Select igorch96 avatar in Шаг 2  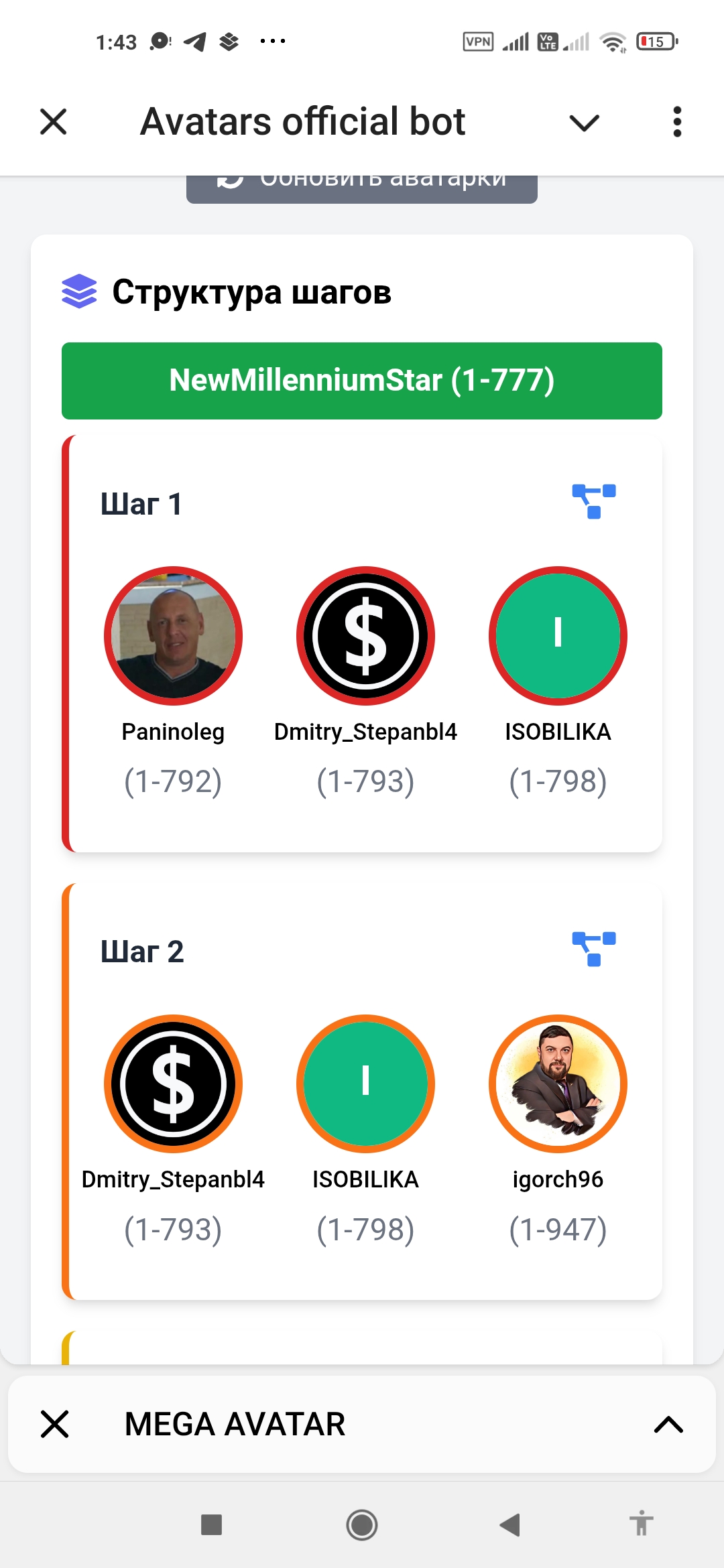(x=558, y=1084)
